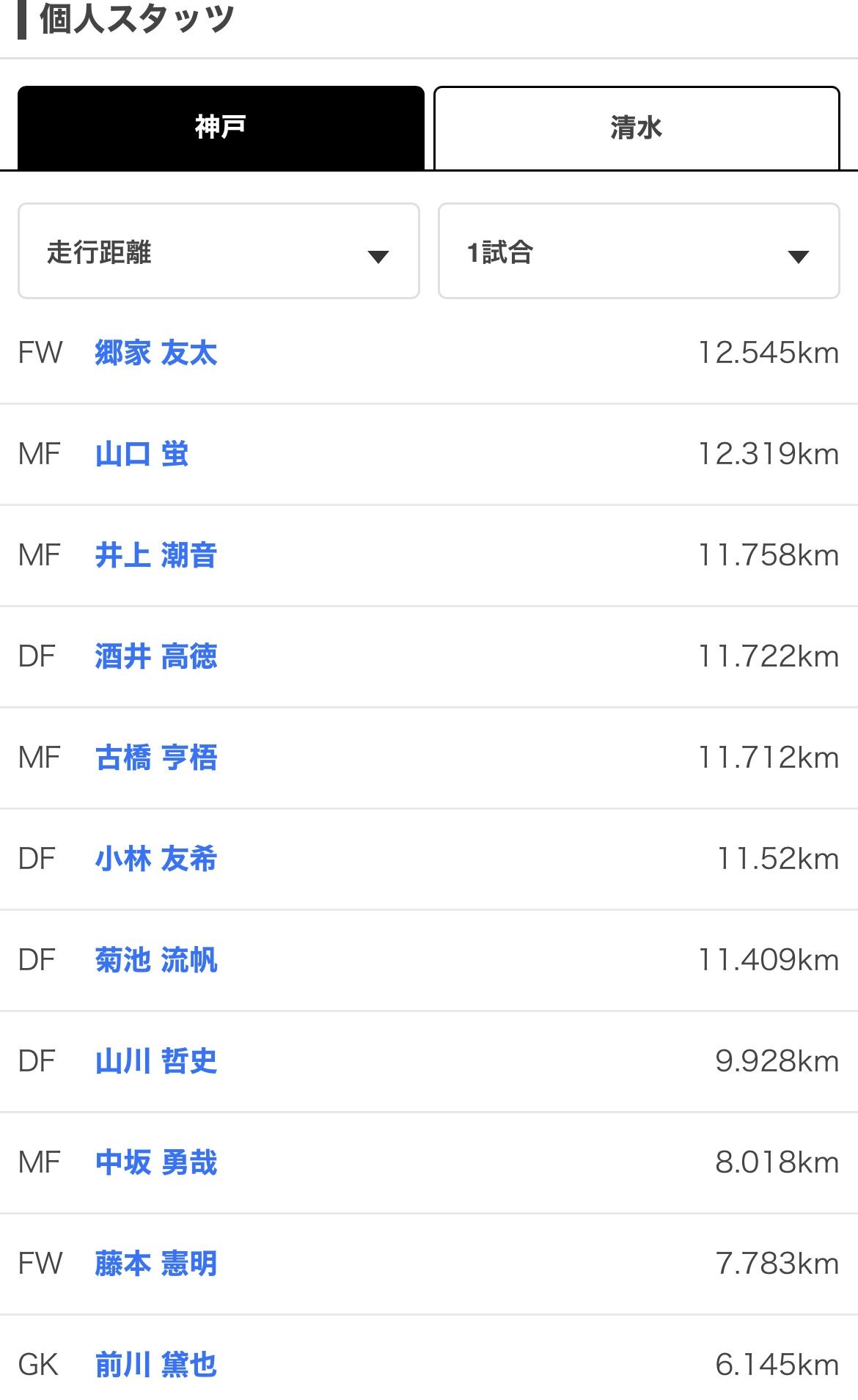View 山口 蛍 player page

[142, 454]
